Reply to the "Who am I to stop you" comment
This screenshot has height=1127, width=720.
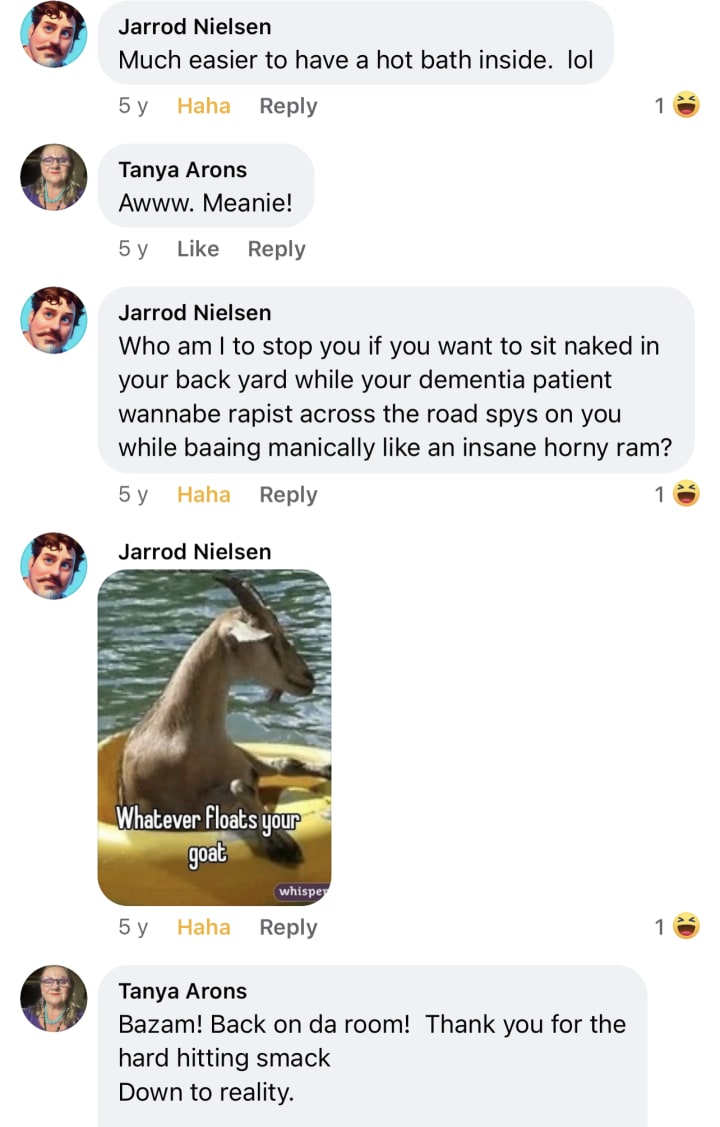[288, 494]
